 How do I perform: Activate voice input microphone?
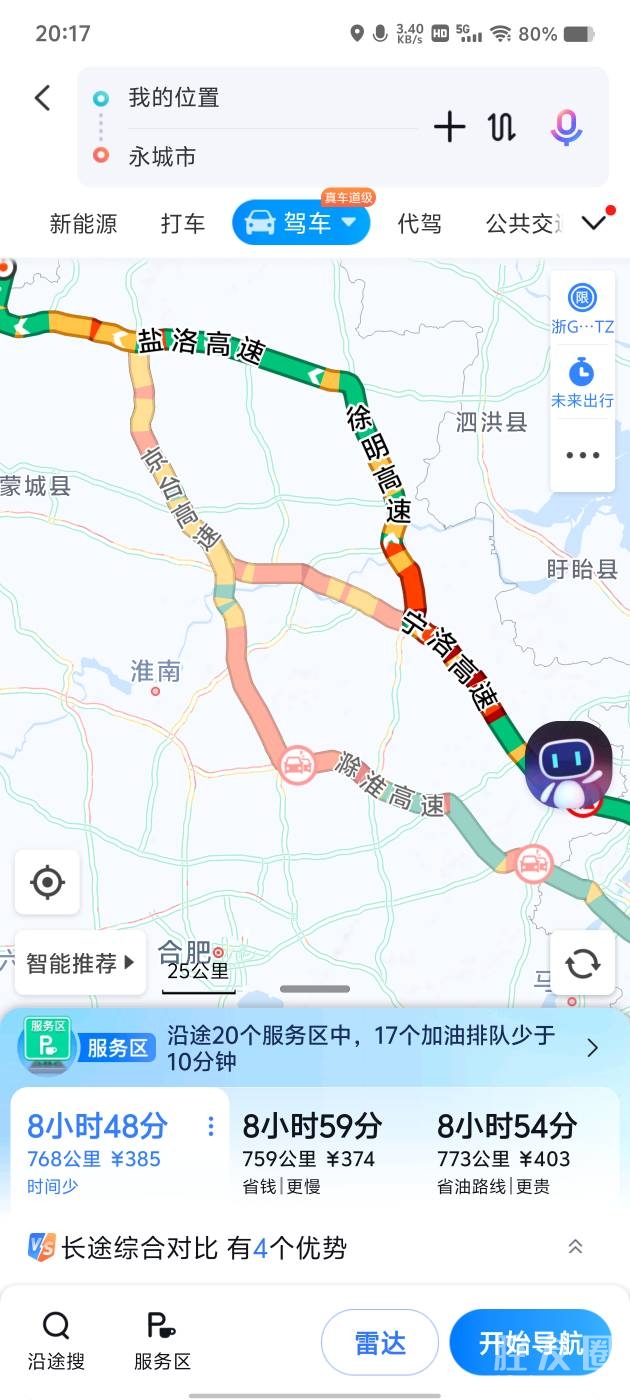[x=566, y=127]
